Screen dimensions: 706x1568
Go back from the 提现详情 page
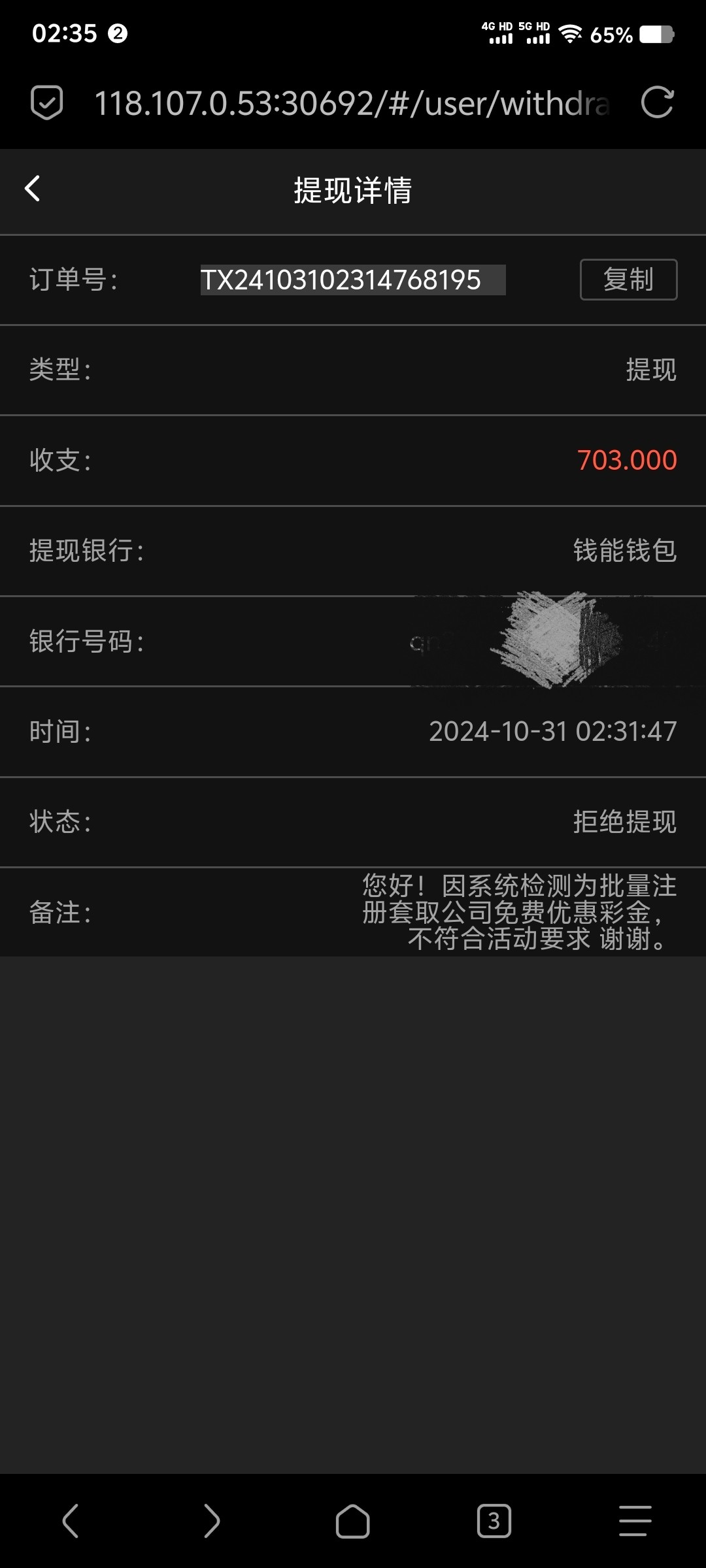[33, 189]
